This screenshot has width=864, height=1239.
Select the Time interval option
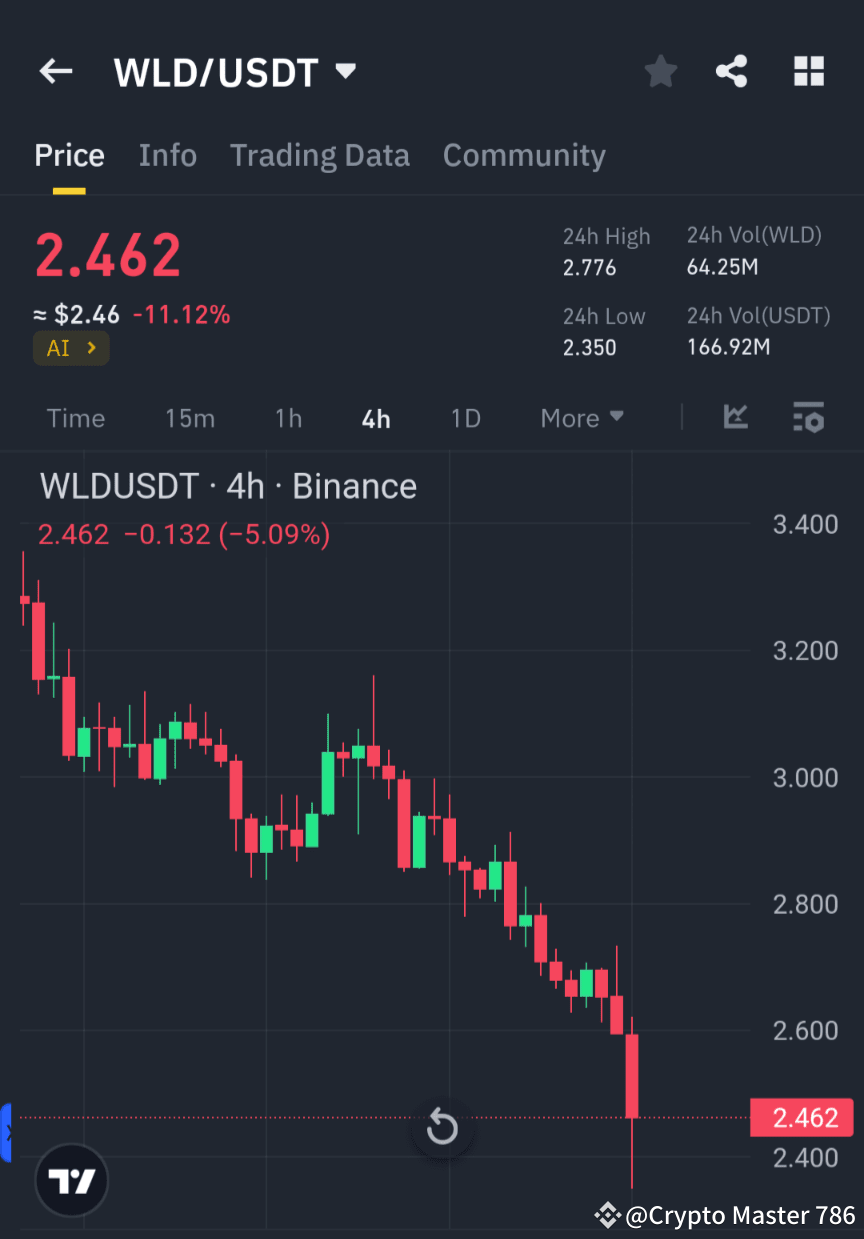76,418
